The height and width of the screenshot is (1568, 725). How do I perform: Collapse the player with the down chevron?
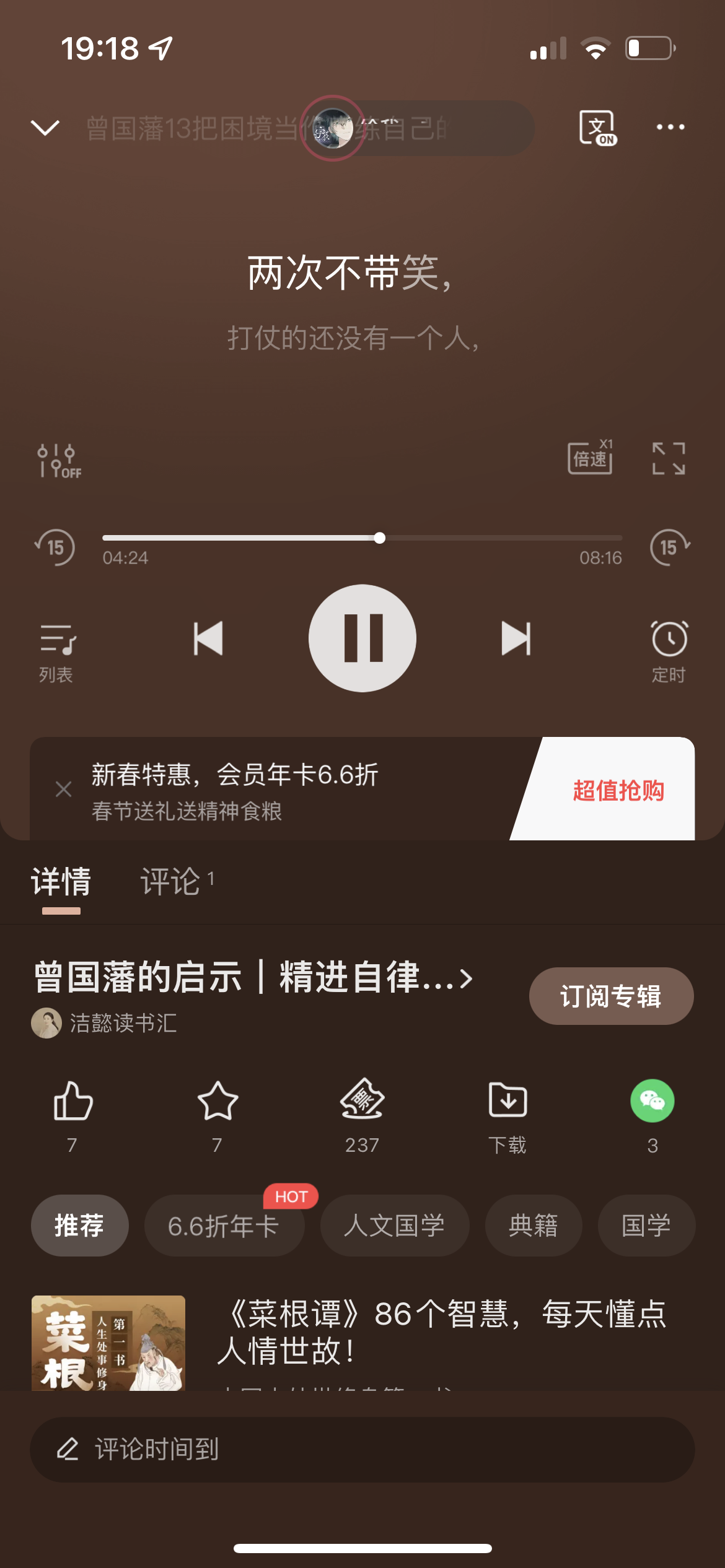pos(44,126)
